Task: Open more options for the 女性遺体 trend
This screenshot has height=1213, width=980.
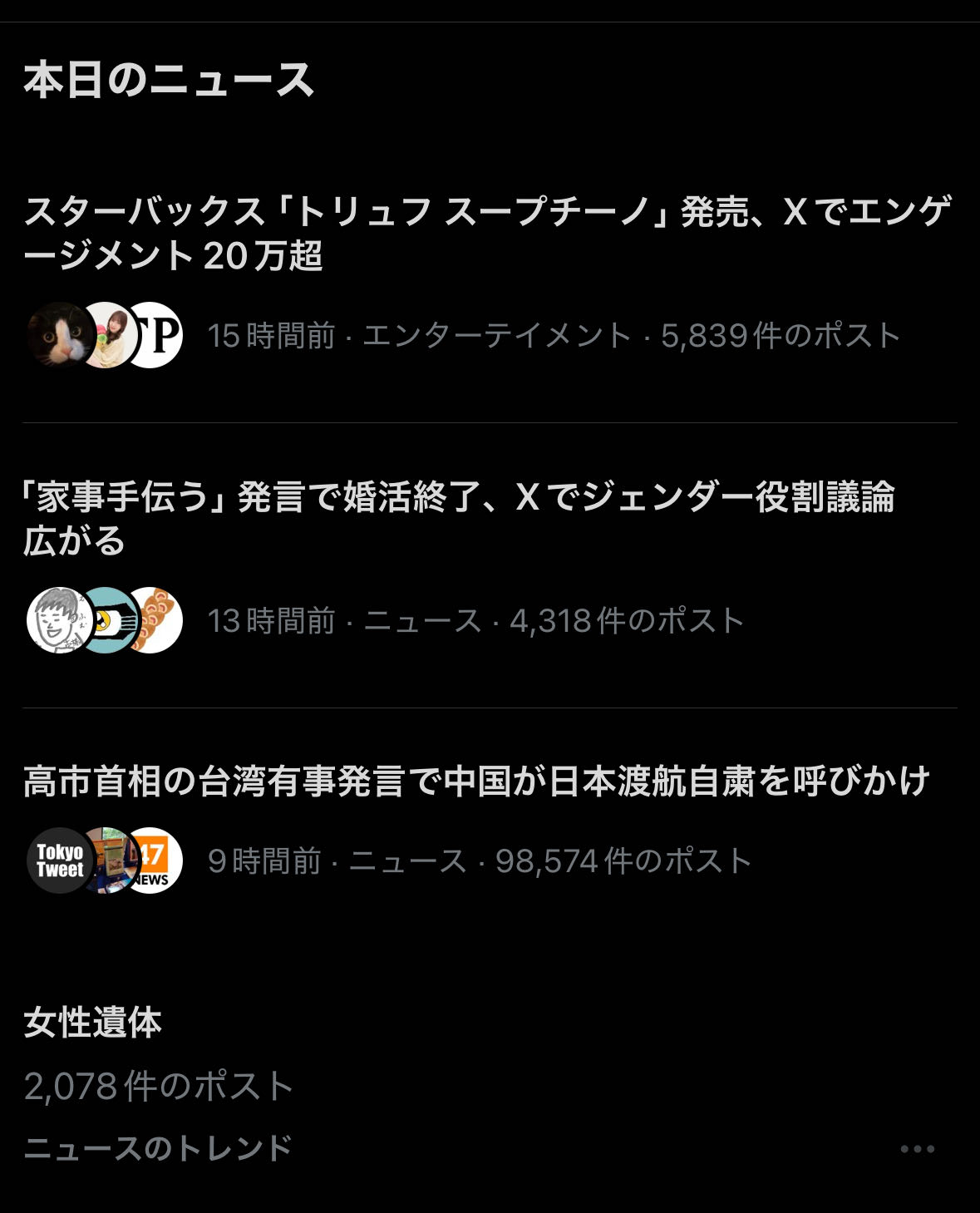Action: click(917, 1149)
